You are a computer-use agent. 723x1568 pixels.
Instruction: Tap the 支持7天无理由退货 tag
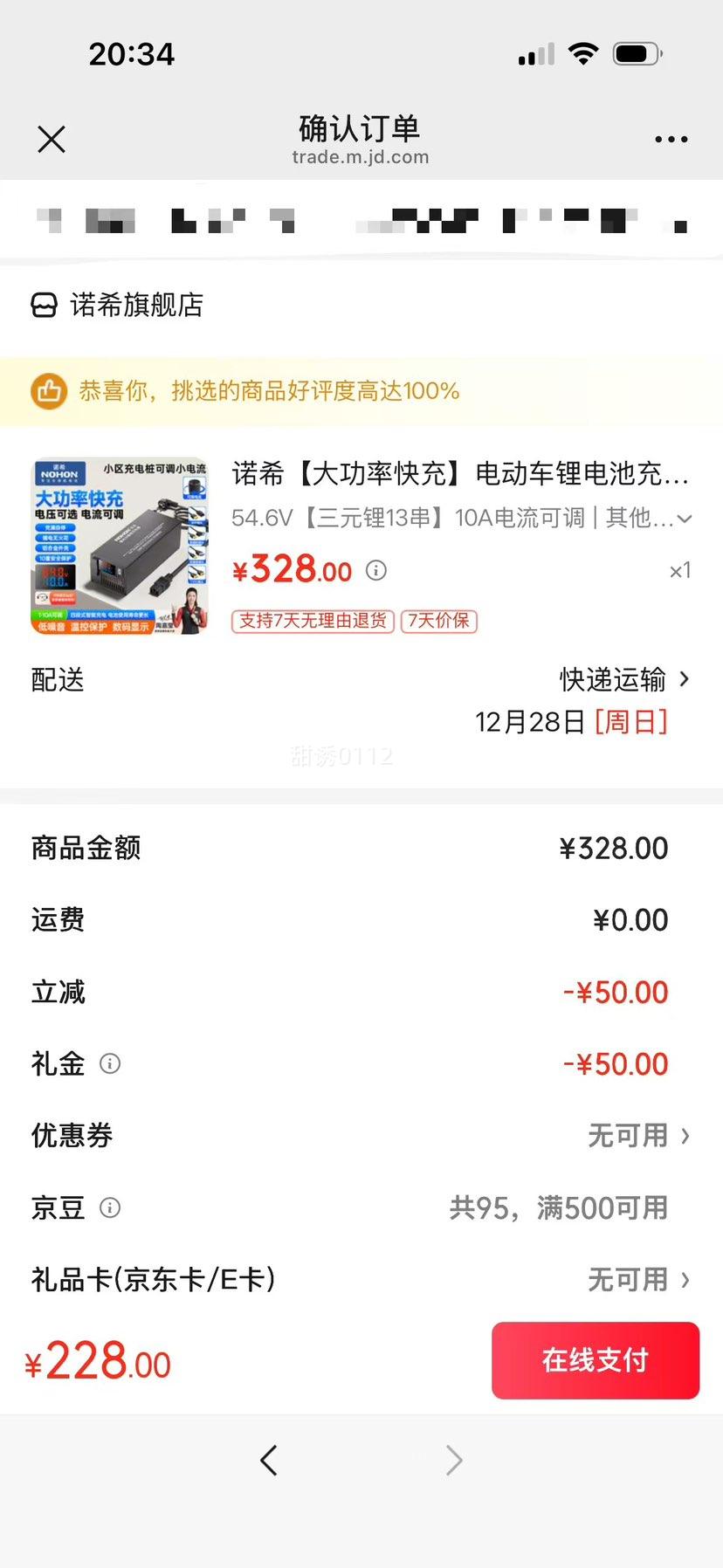[x=312, y=622]
